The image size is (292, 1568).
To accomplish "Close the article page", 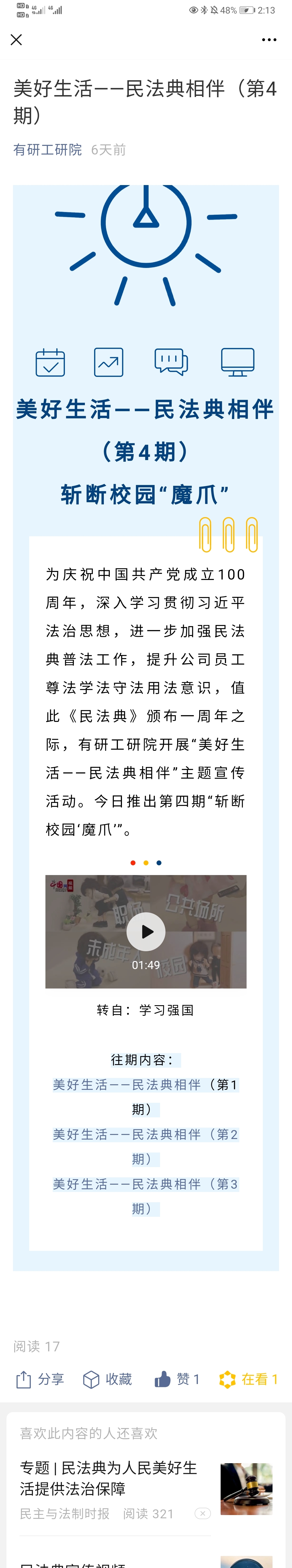I will 16,39.
